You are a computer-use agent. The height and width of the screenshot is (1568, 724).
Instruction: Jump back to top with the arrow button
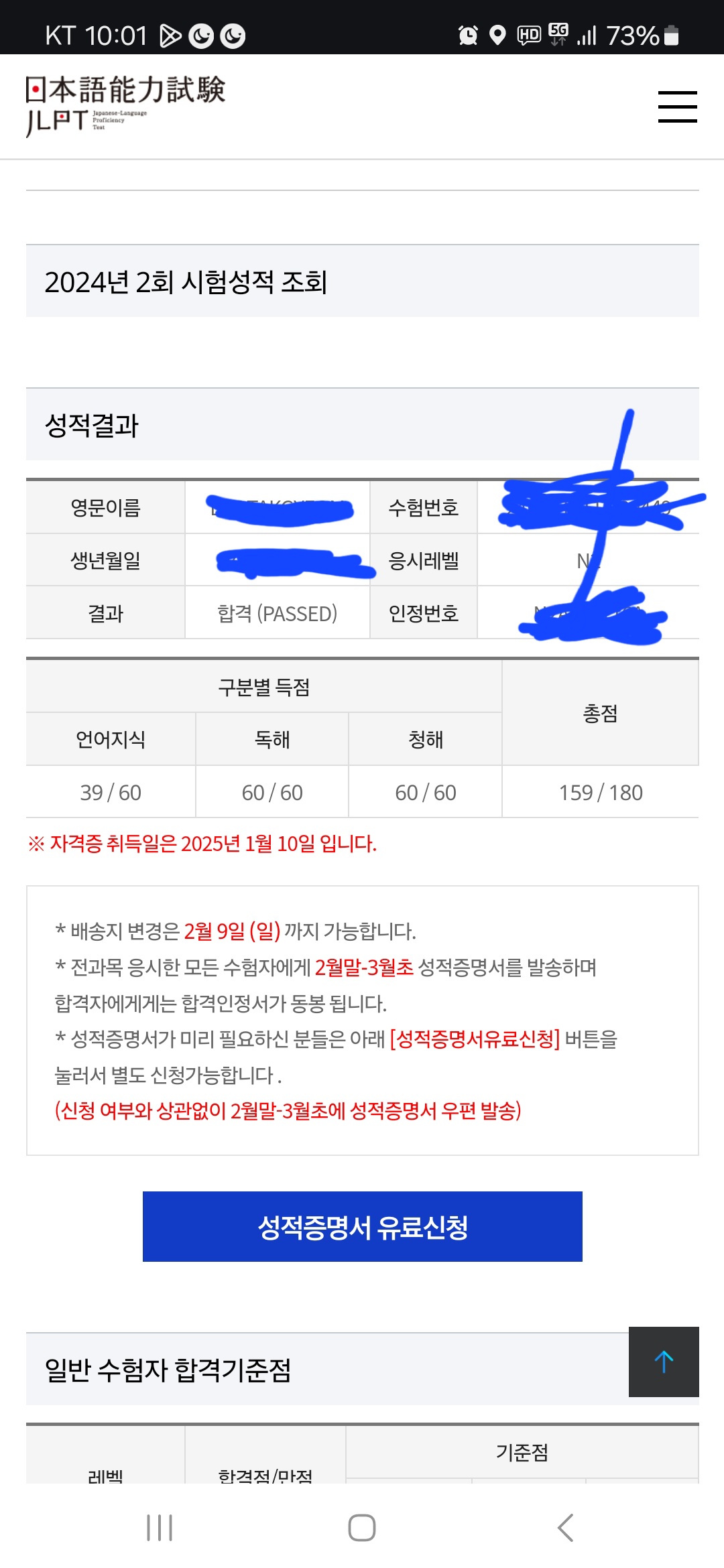[664, 1362]
